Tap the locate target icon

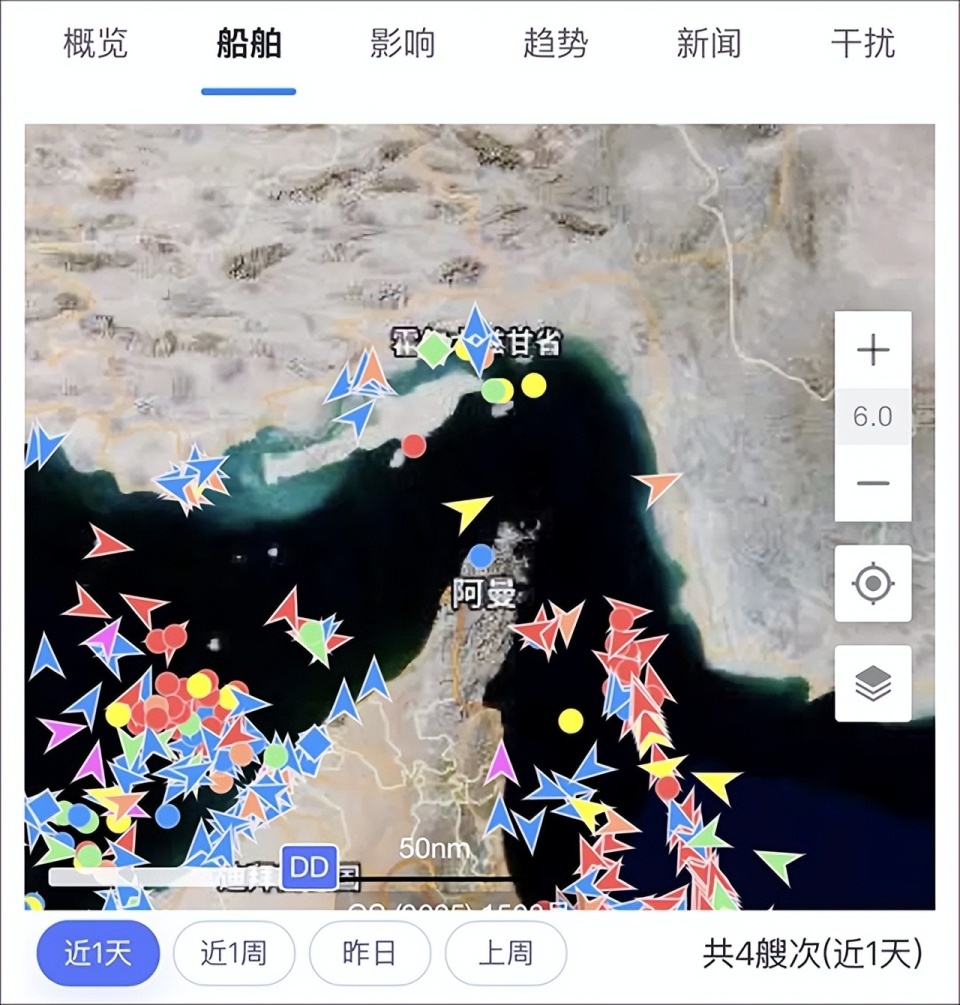coord(873,583)
